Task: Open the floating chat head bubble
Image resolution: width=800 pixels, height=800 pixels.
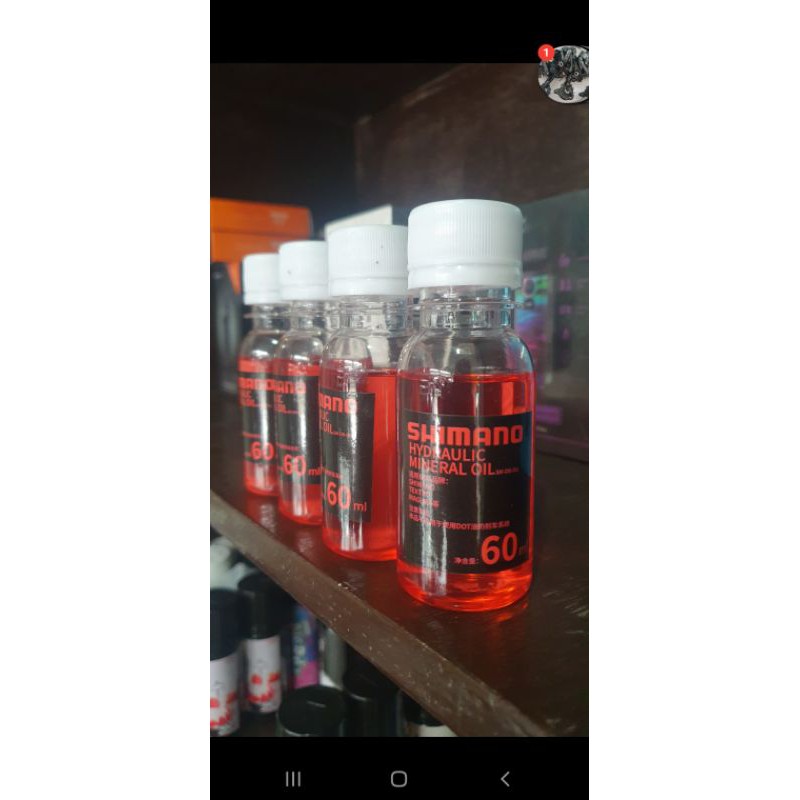Action: 563,74
